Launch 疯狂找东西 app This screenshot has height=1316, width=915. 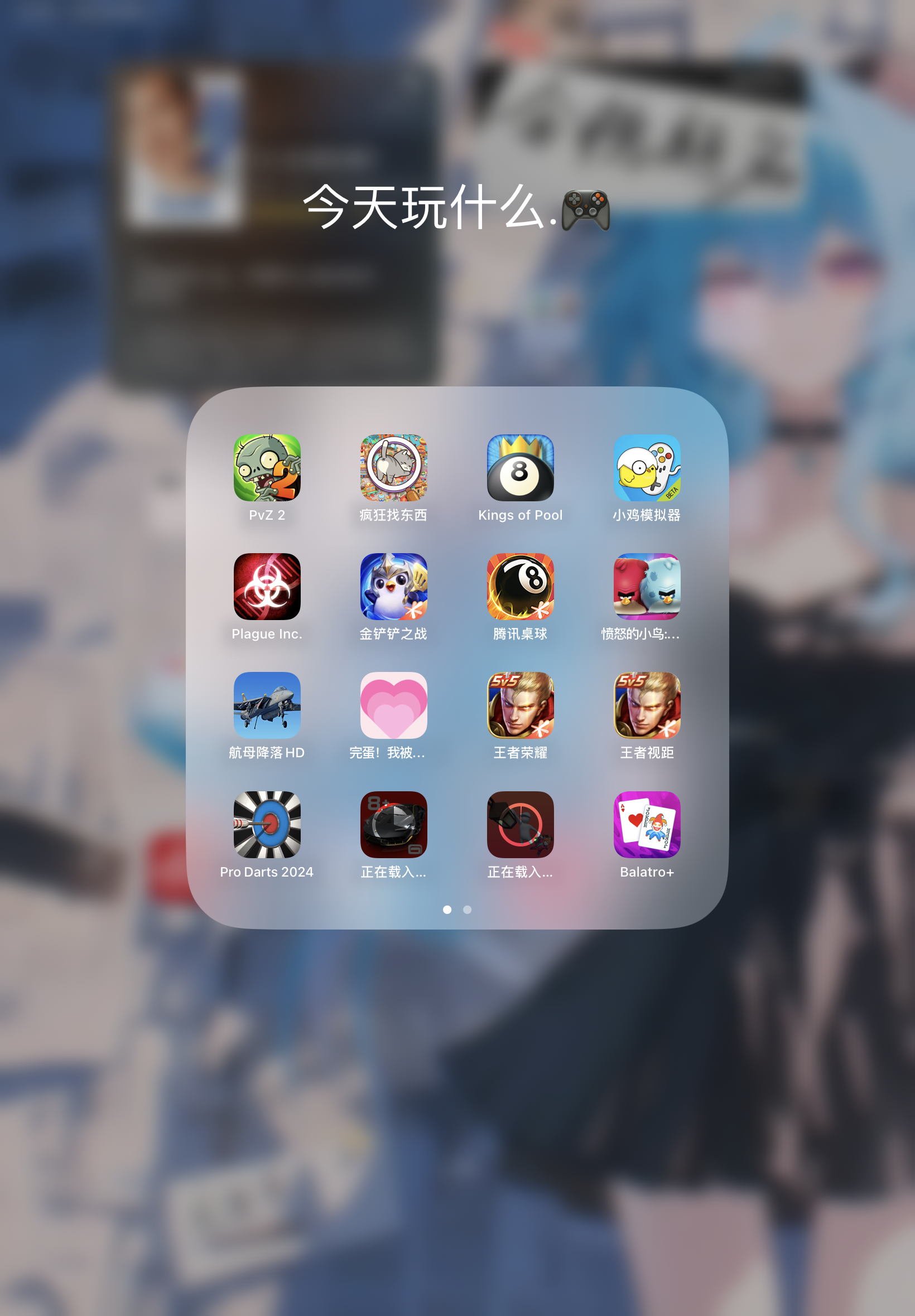point(393,467)
